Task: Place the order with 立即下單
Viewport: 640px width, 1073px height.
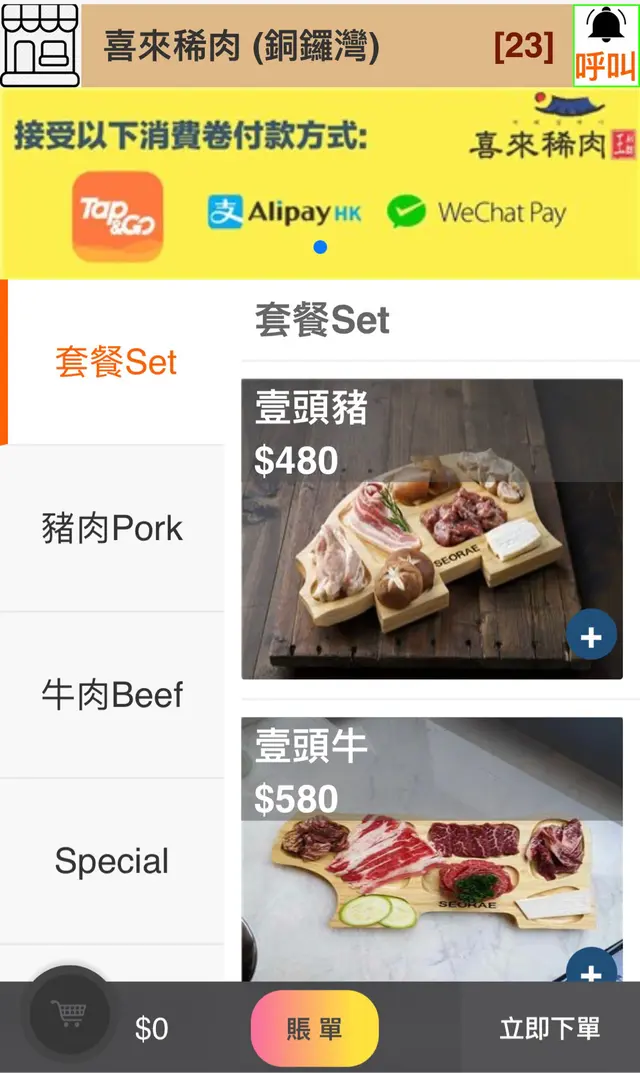Action: point(550,1029)
